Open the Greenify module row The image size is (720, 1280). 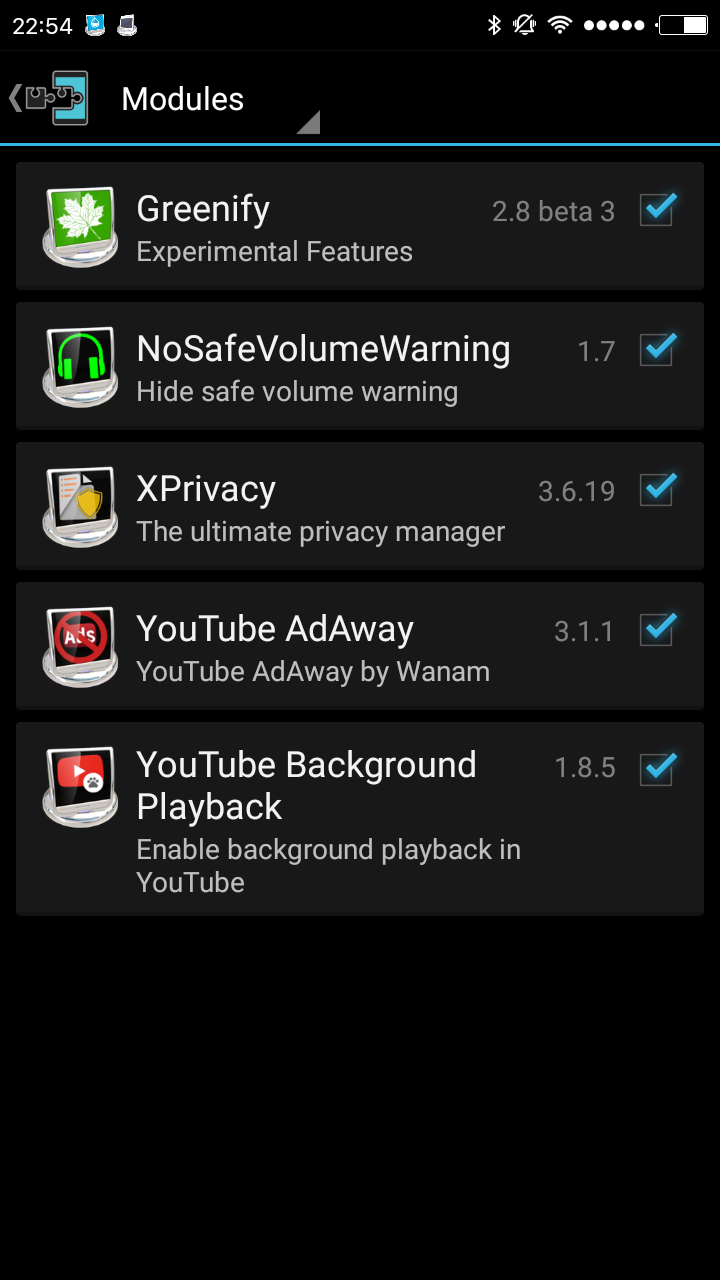(x=360, y=226)
